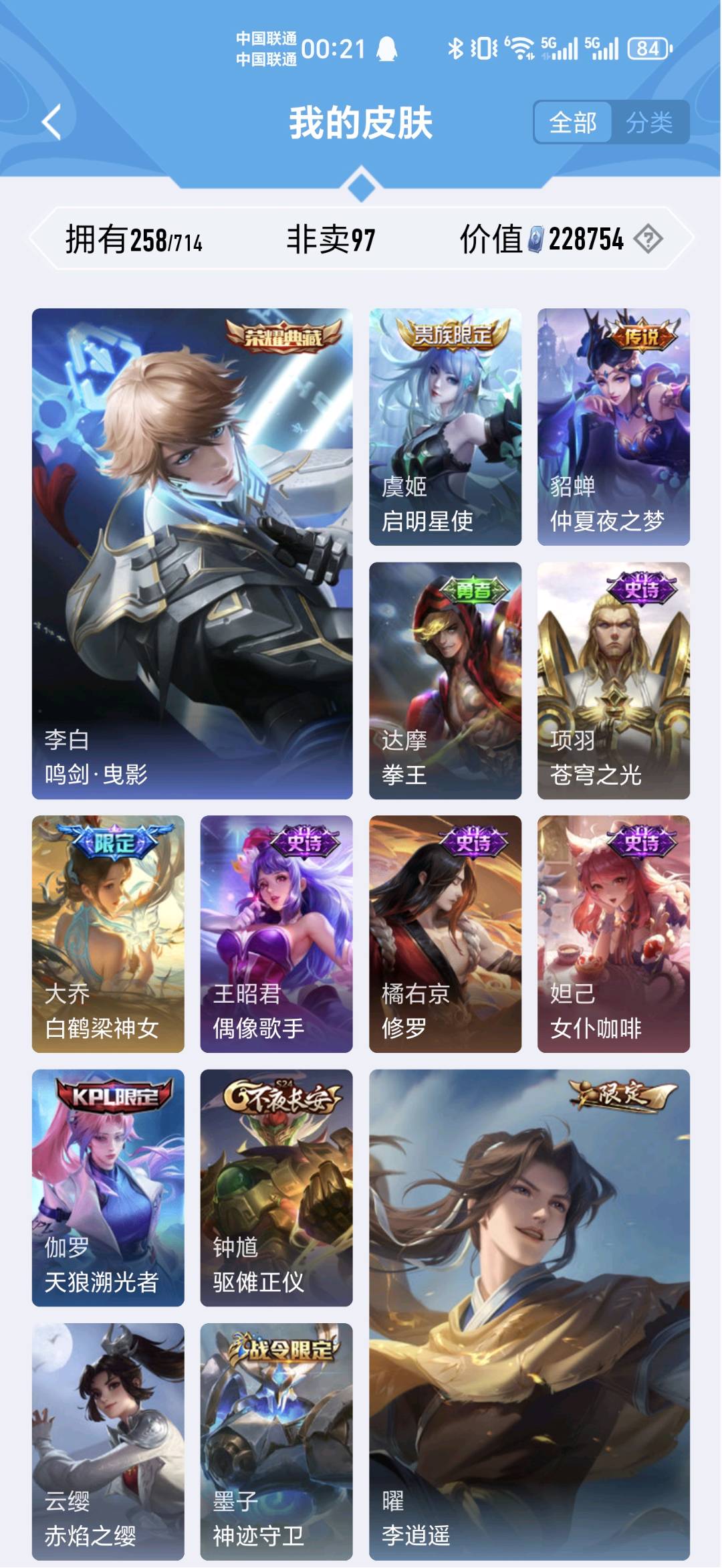View 项羽 苍穹之光 skin
The width and height of the screenshot is (722, 1568).
613,680
